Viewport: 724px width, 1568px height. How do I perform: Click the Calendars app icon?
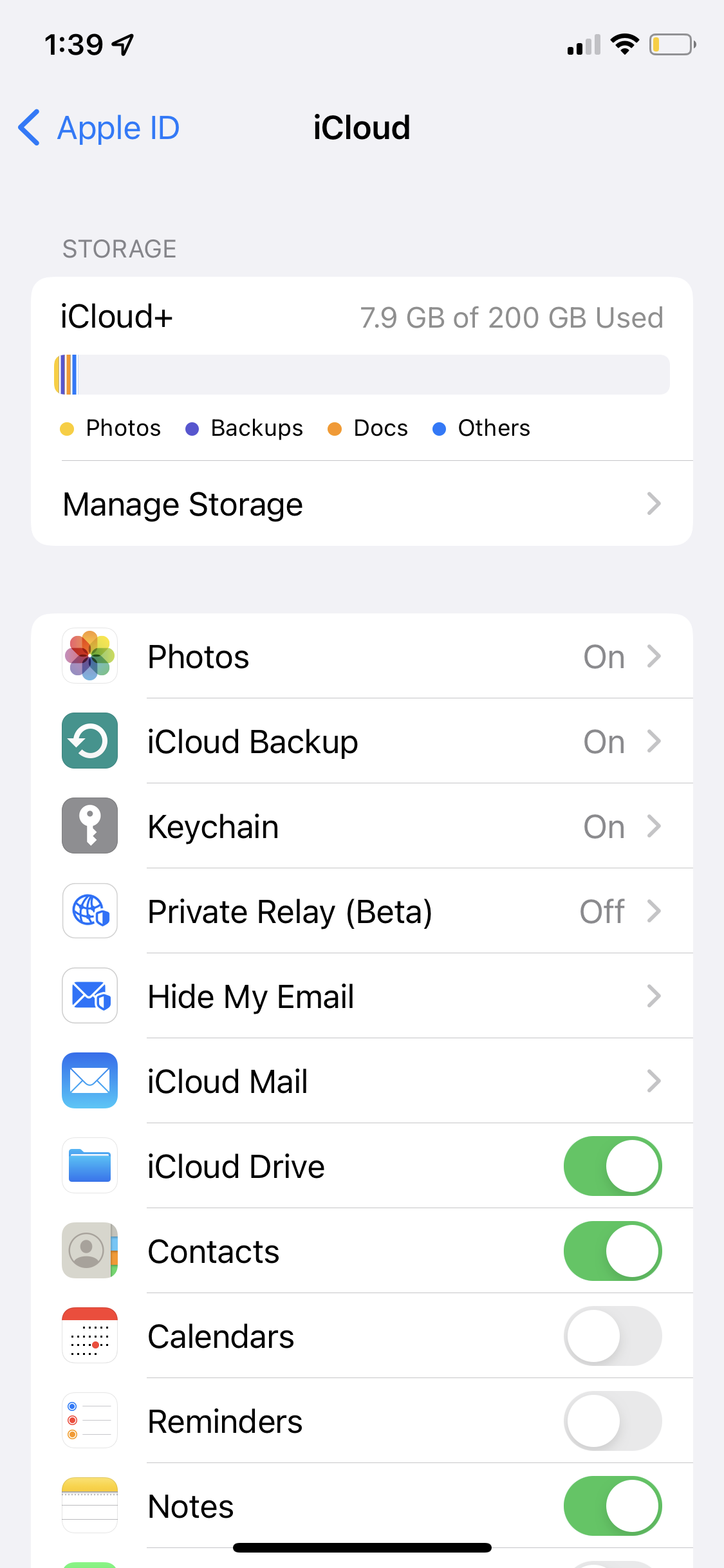[89, 1336]
